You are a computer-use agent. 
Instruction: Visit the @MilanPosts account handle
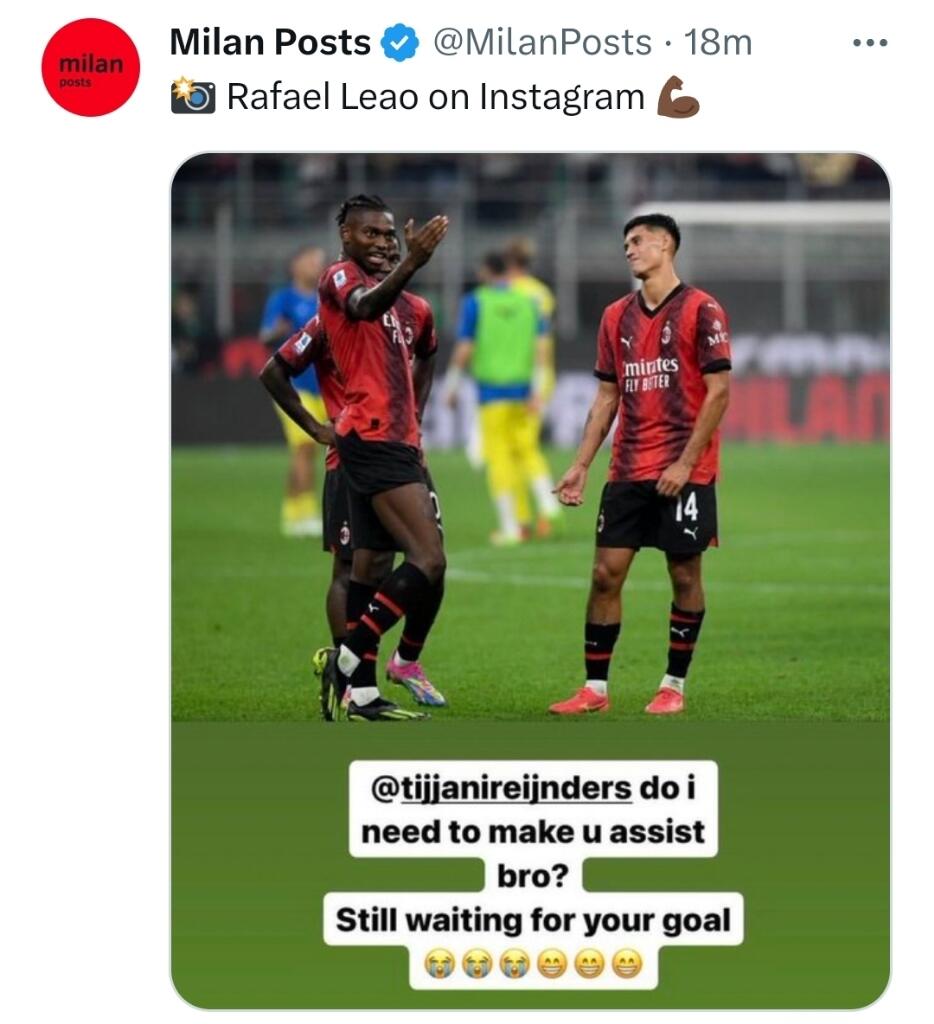541,43
